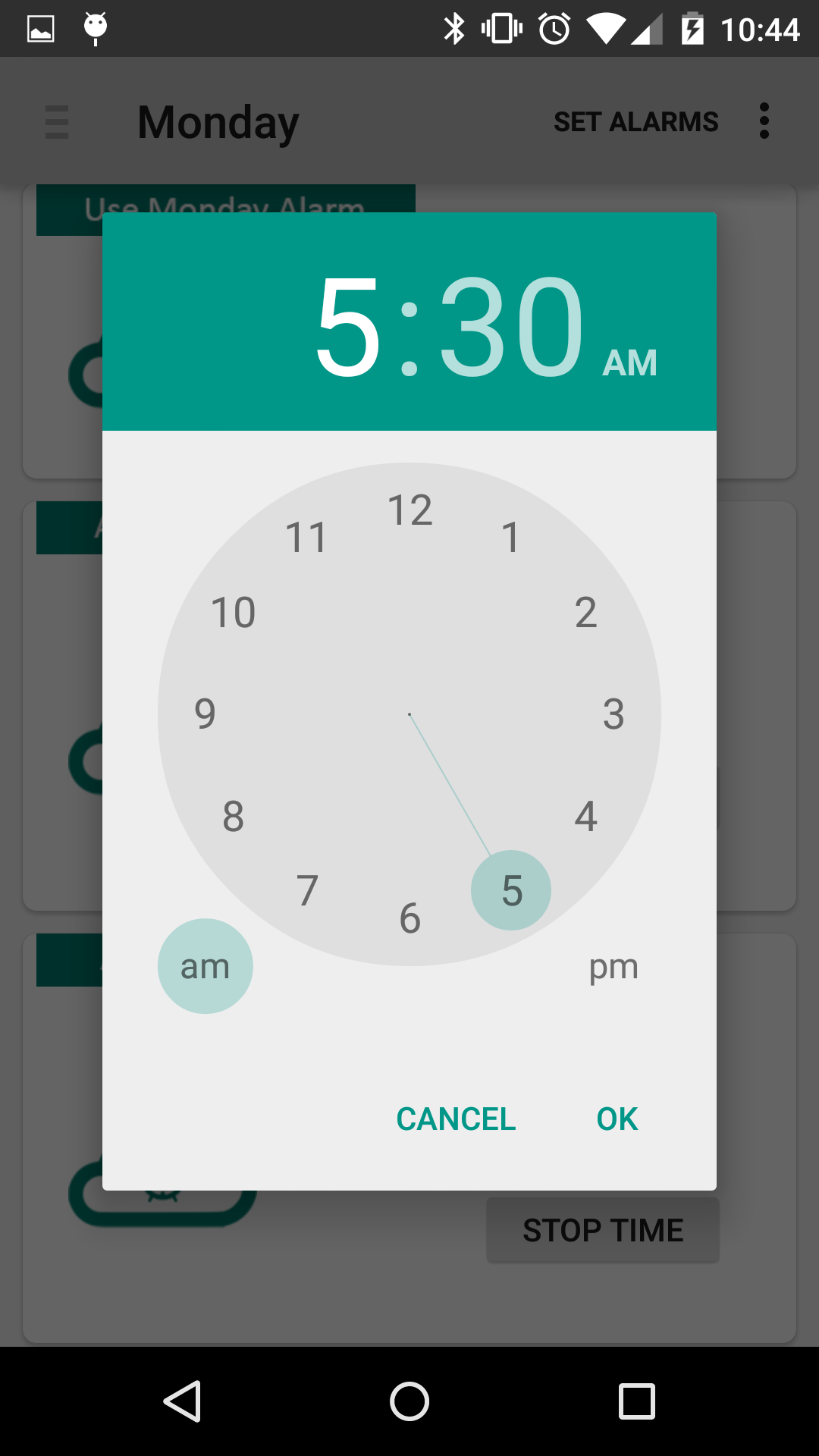Cancel the time picker dialog
The height and width of the screenshot is (1456, 819).
click(456, 1119)
